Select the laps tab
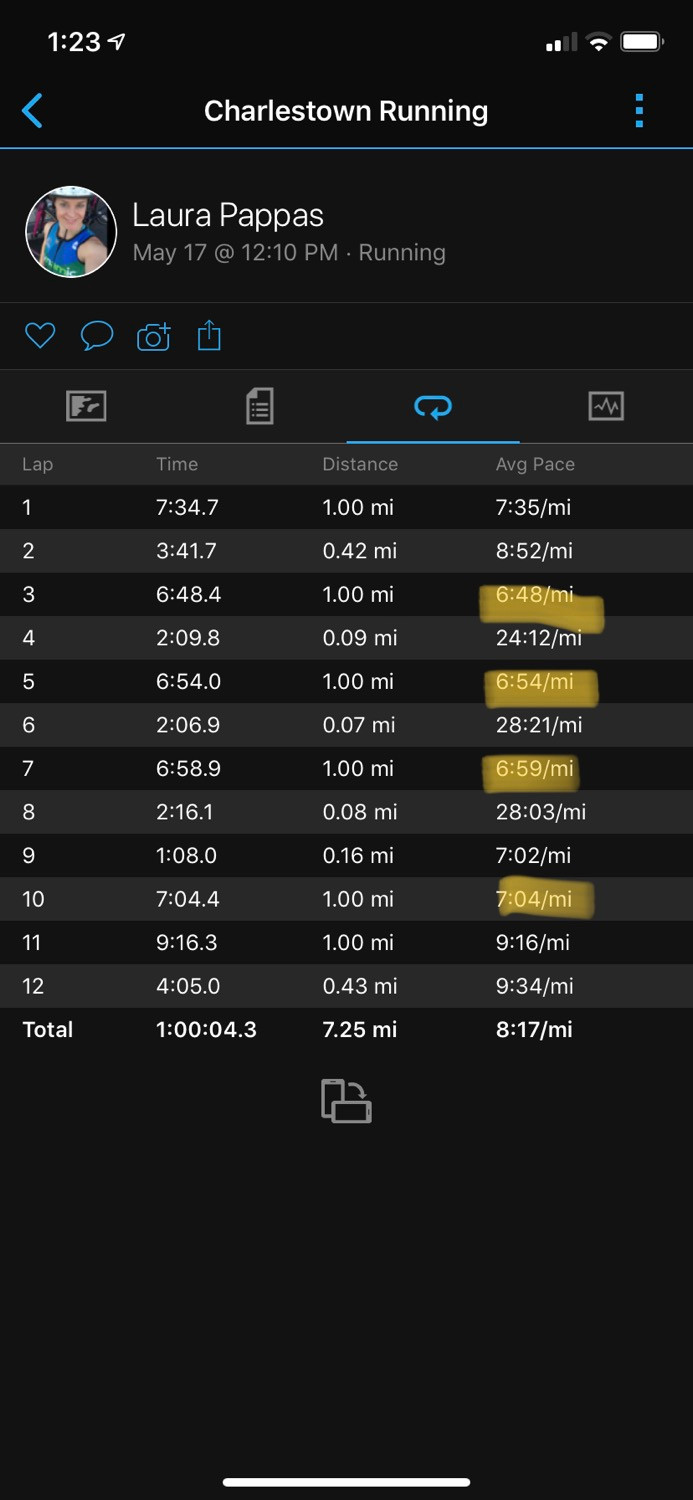Image resolution: width=693 pixels, height=1500 pixels. [433, 406]
